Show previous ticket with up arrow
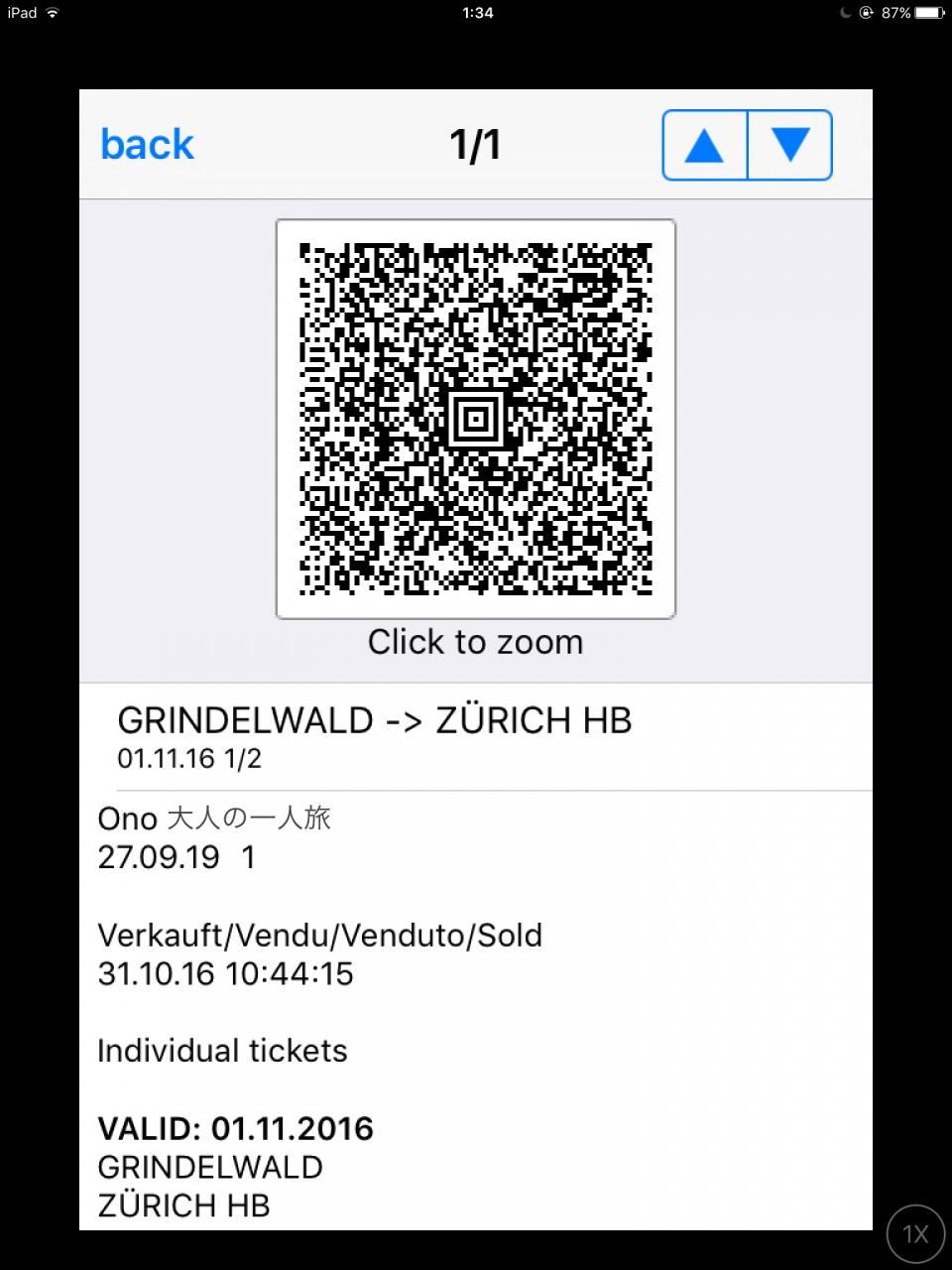The height and width of the screenshot is (1270, 952). [x=704, y=145]
